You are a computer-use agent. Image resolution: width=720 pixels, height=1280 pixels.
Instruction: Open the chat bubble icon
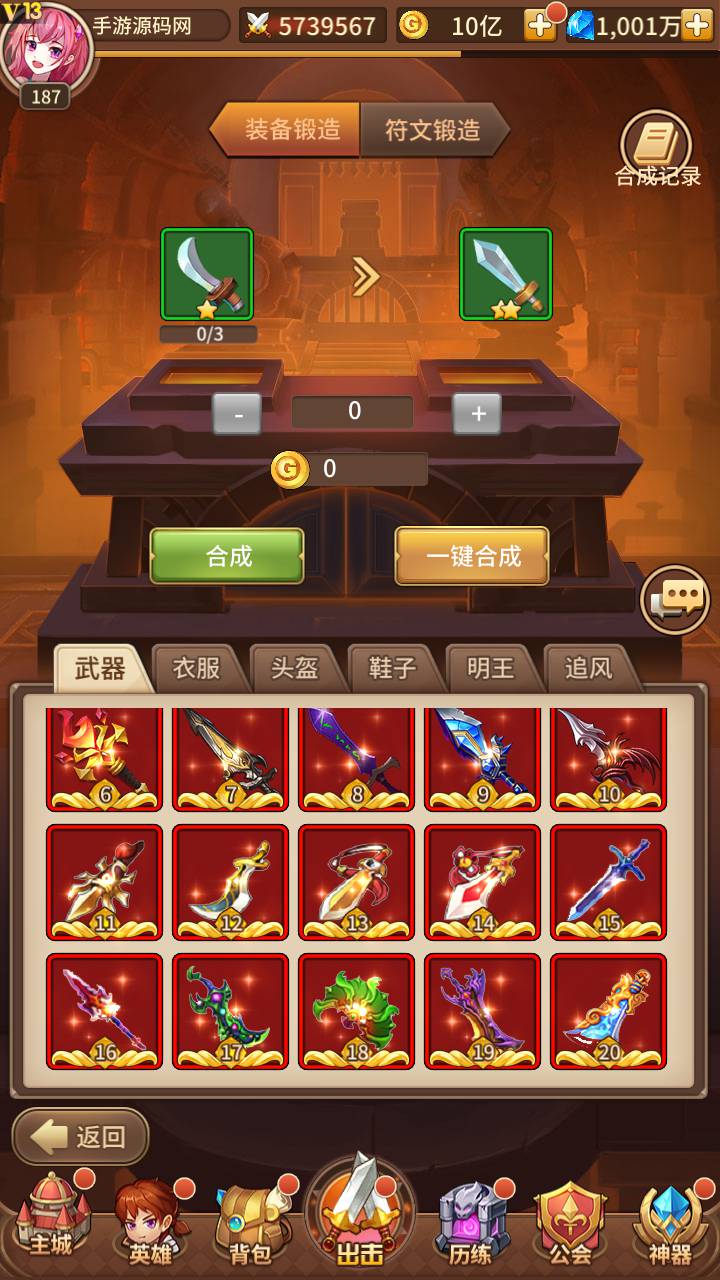coord(675,599)
